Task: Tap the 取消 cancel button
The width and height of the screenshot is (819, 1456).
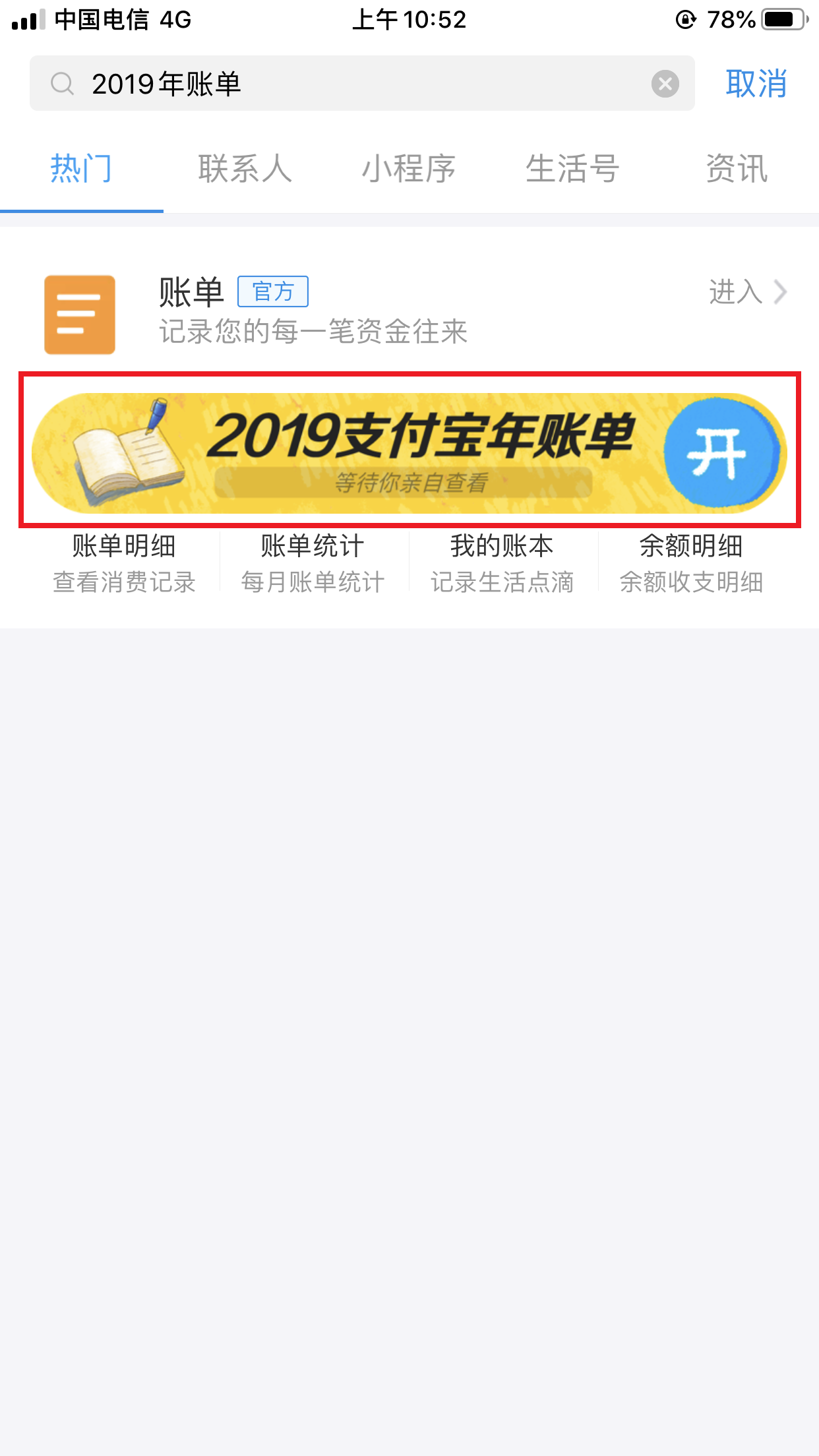Action: coord(756,84)
